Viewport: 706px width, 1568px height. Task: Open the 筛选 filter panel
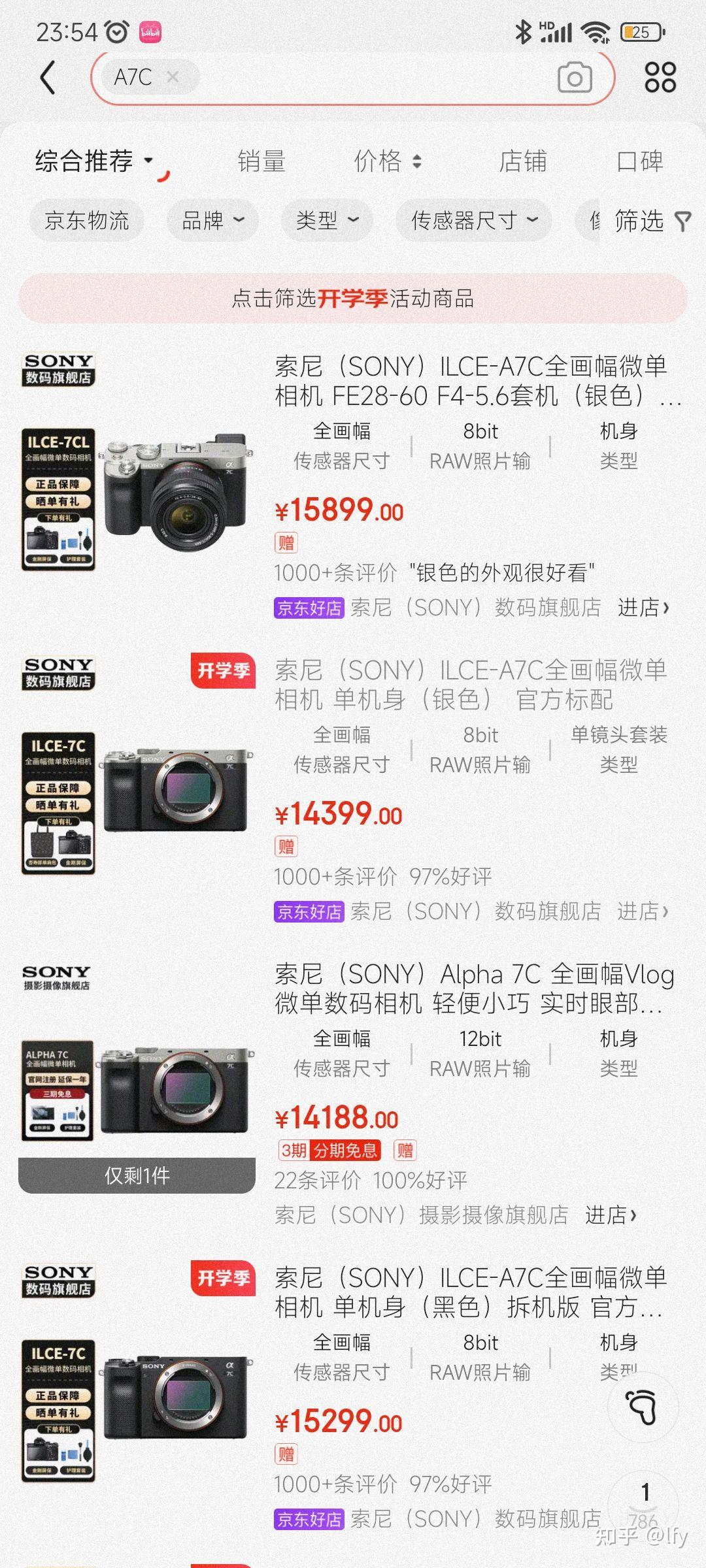[650, 221]
